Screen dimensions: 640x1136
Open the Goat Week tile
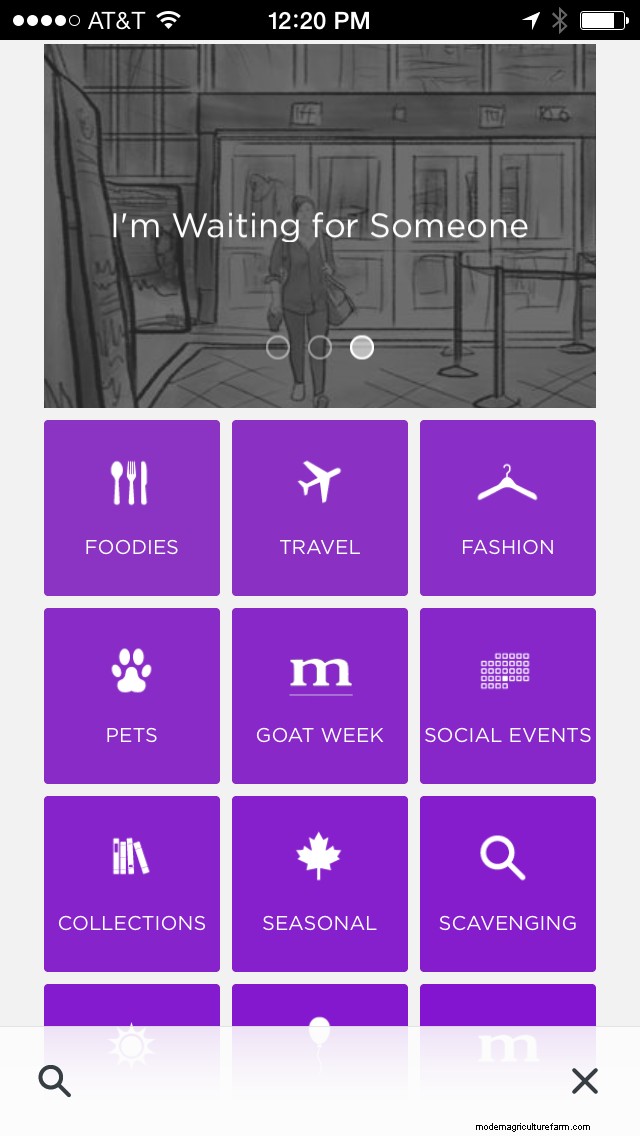pos(320,696)
